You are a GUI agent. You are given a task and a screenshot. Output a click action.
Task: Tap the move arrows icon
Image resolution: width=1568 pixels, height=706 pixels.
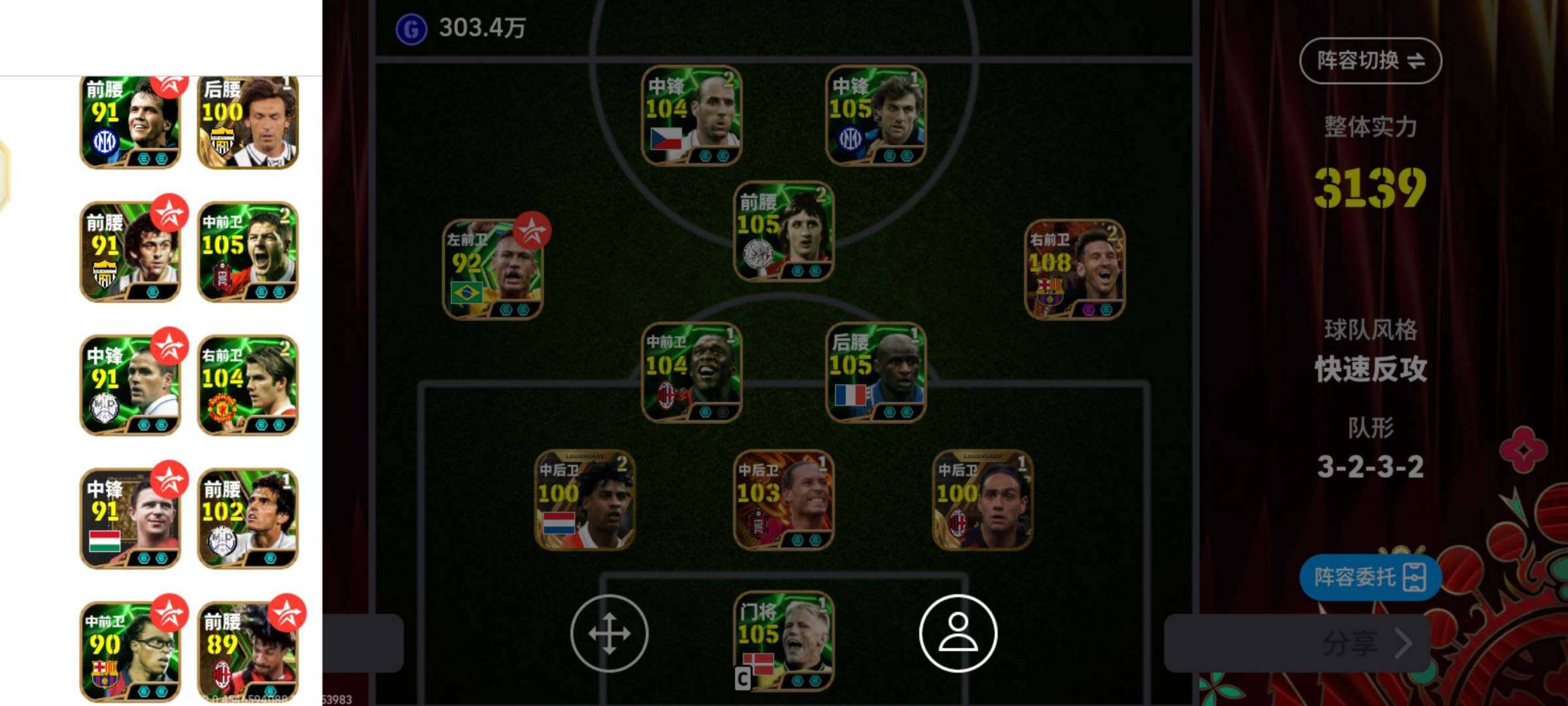(x=609, y=633)
